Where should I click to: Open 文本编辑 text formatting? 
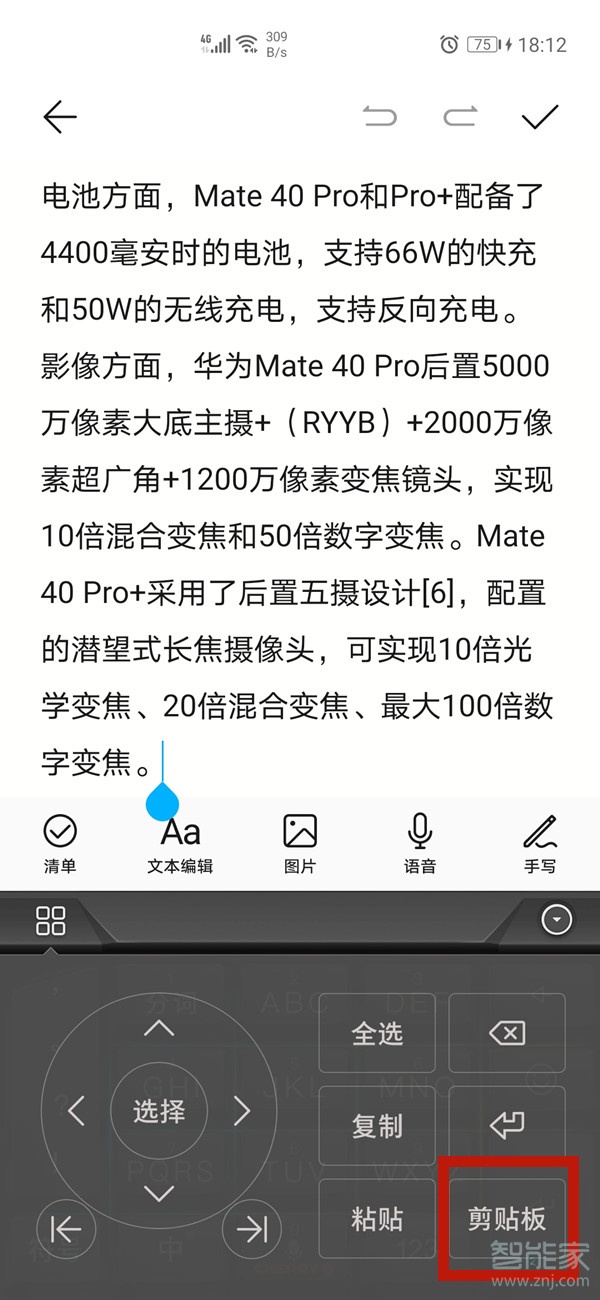(x=180, y=843)
